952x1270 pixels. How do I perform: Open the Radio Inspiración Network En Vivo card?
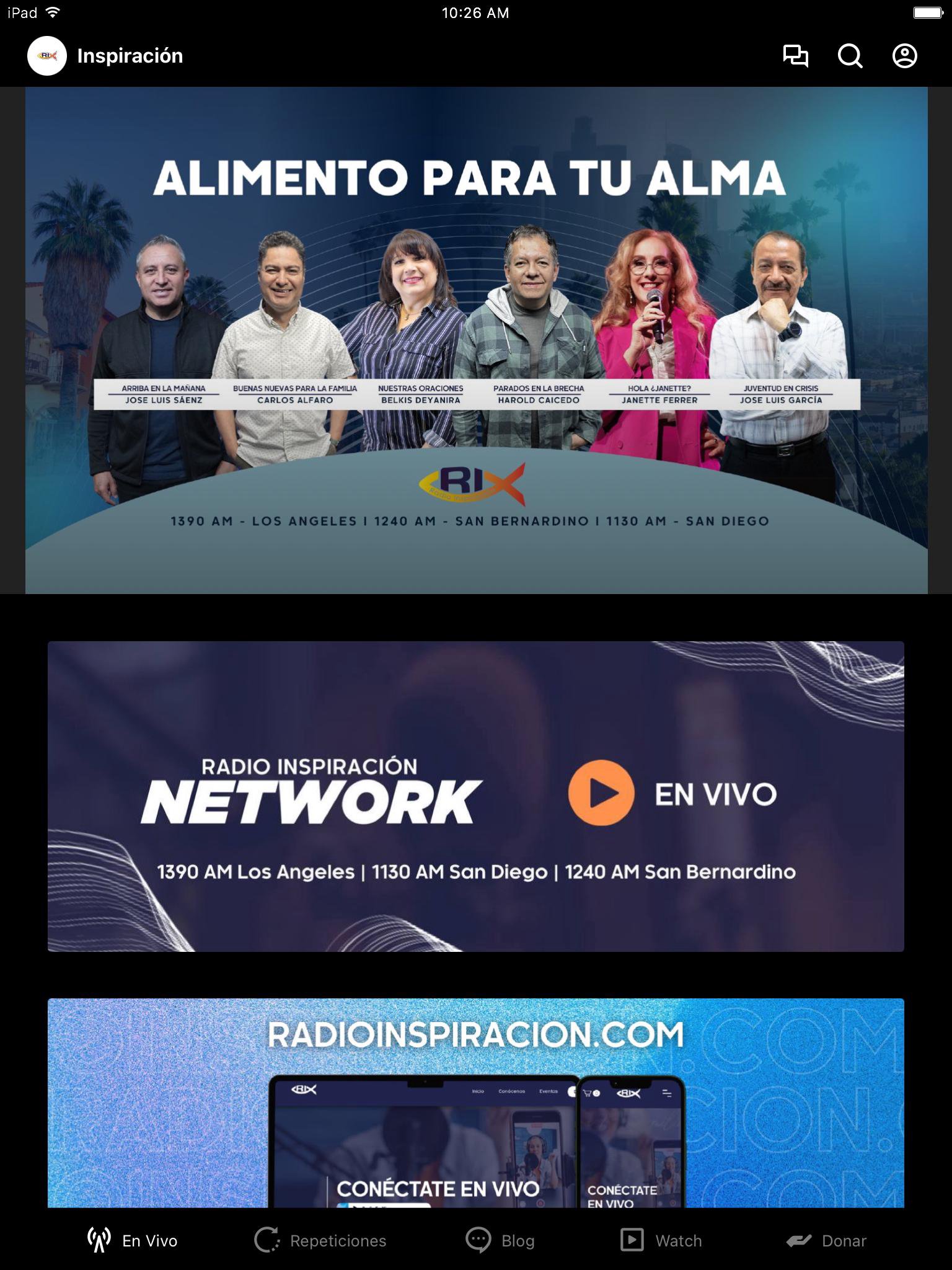pos(476,796)
